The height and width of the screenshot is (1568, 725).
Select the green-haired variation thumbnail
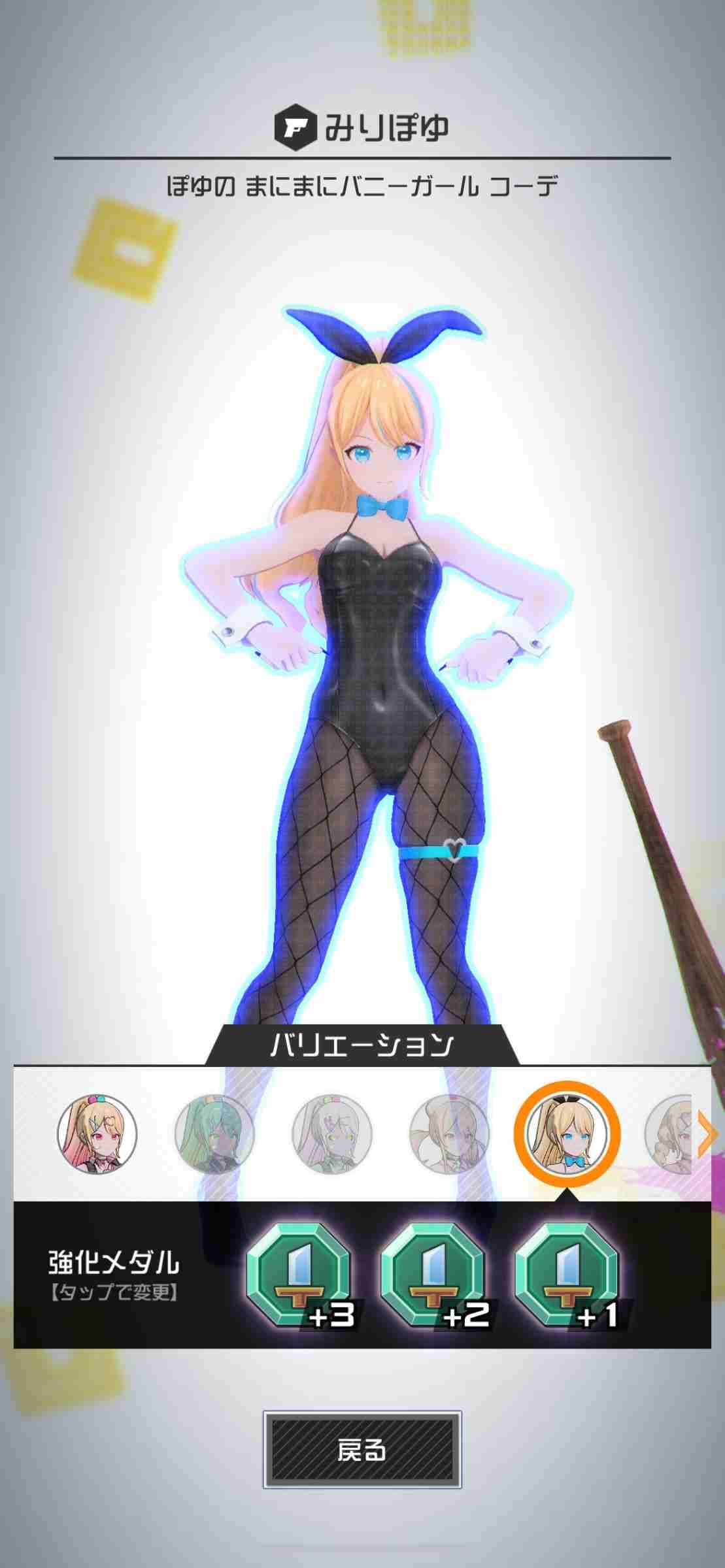pos(214,1134)
